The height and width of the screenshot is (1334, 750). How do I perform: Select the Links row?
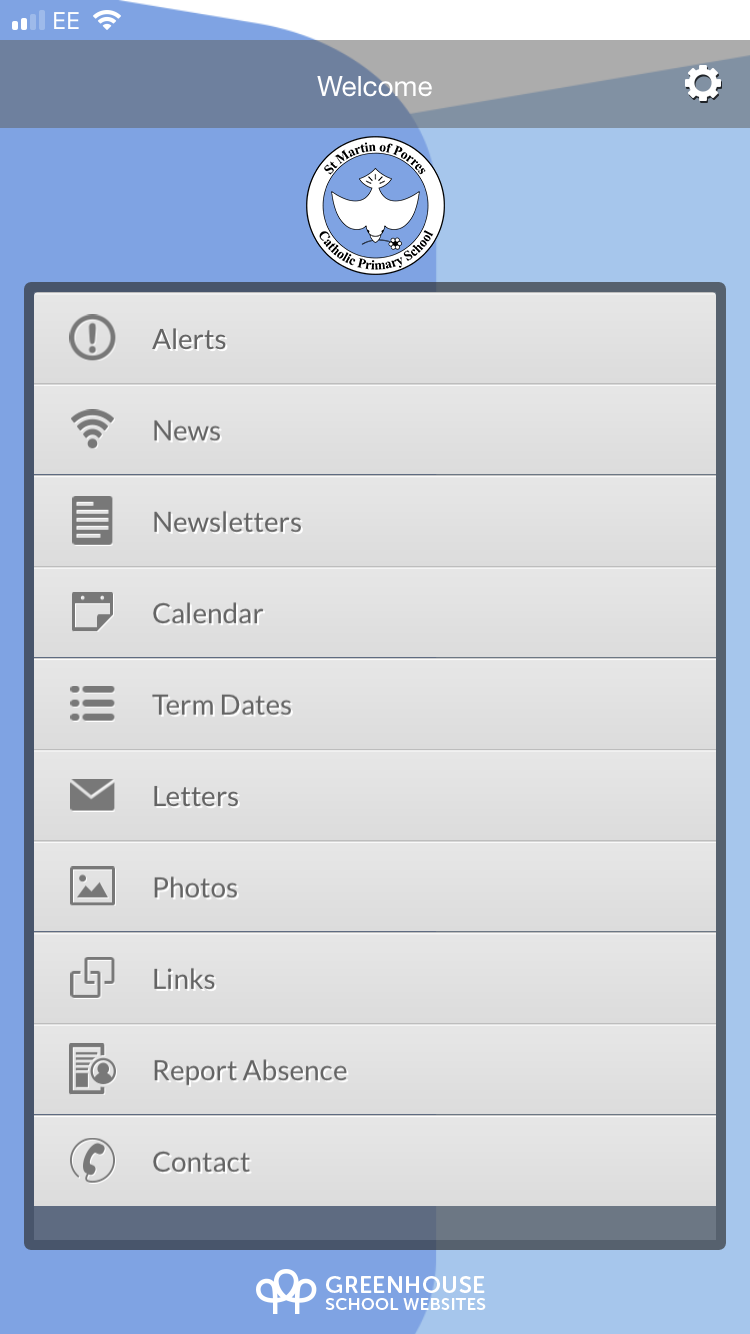[375, 978]
